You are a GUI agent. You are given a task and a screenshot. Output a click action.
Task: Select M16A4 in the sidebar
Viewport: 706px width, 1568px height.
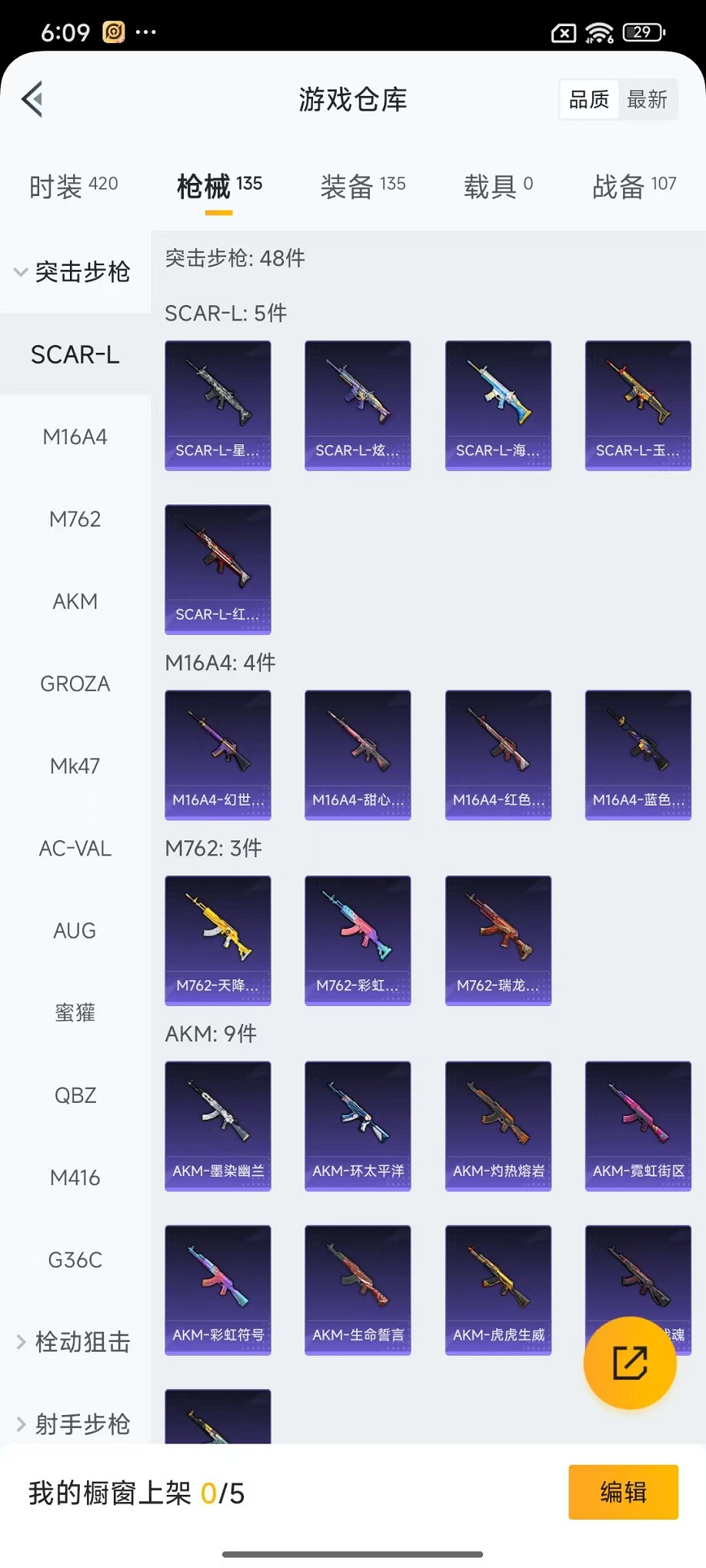coord(75,437)
